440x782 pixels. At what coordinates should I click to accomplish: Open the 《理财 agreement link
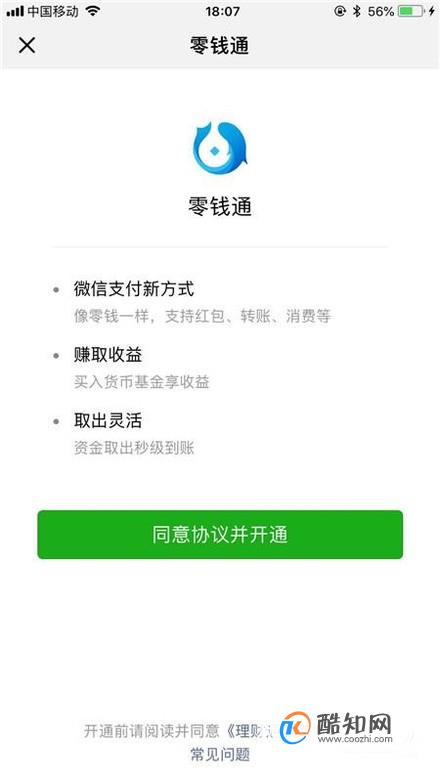[248, 731]
